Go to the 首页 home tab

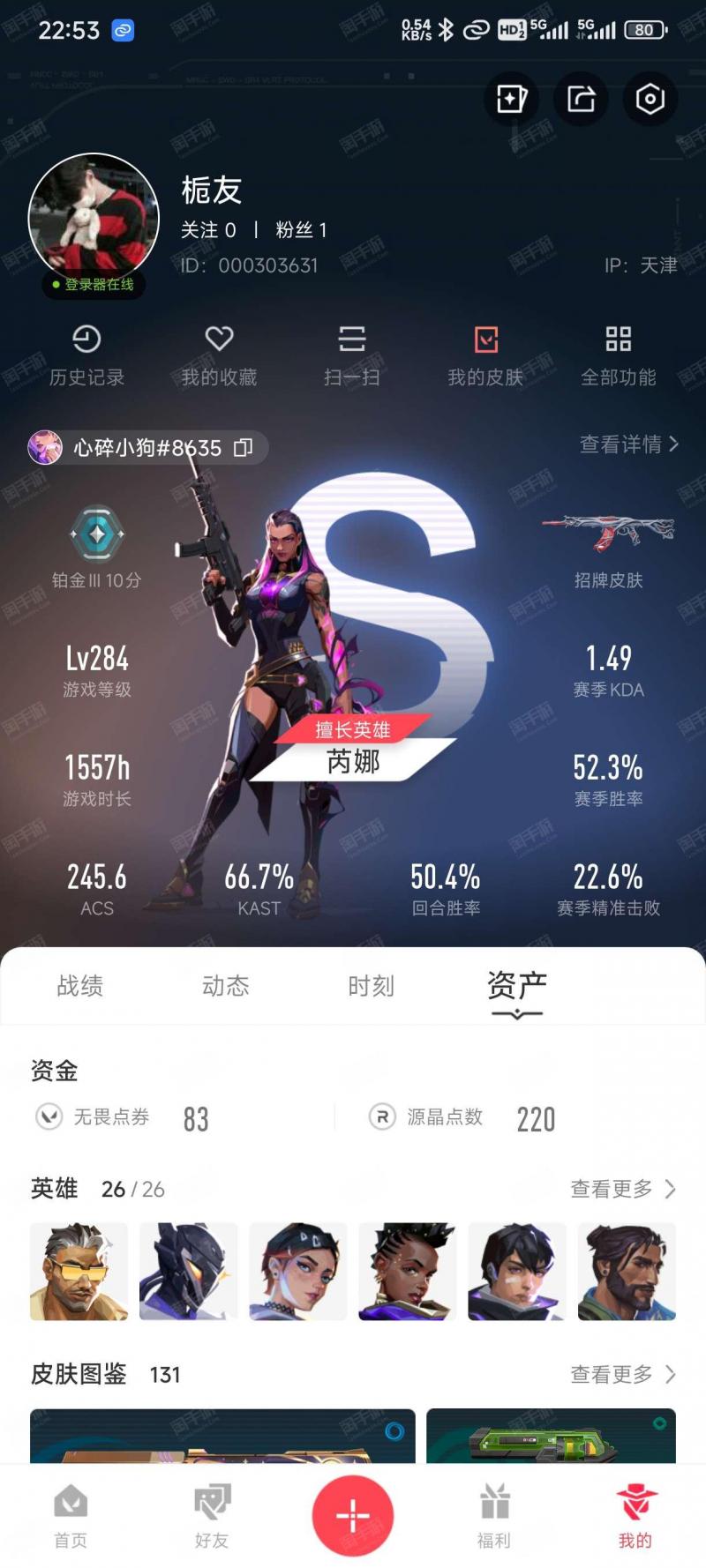(x=71, y=1517)
